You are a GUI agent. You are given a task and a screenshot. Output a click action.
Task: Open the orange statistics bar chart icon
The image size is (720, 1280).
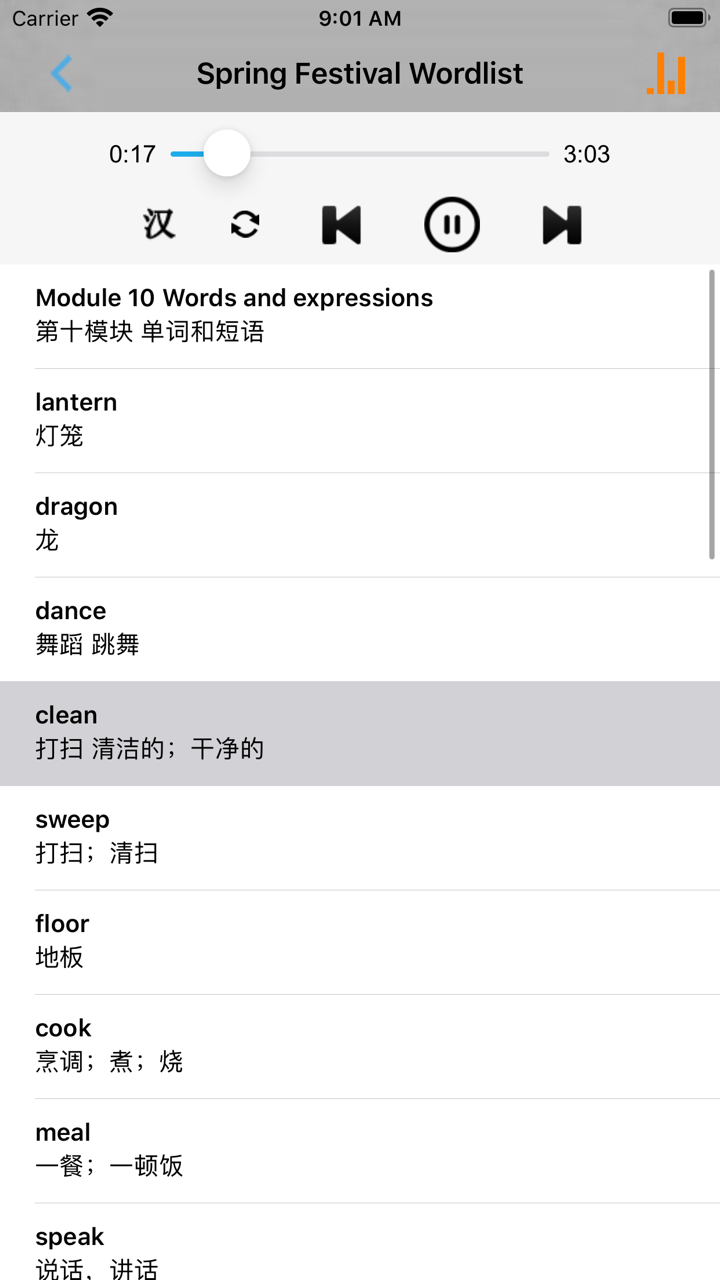[667, 73]
